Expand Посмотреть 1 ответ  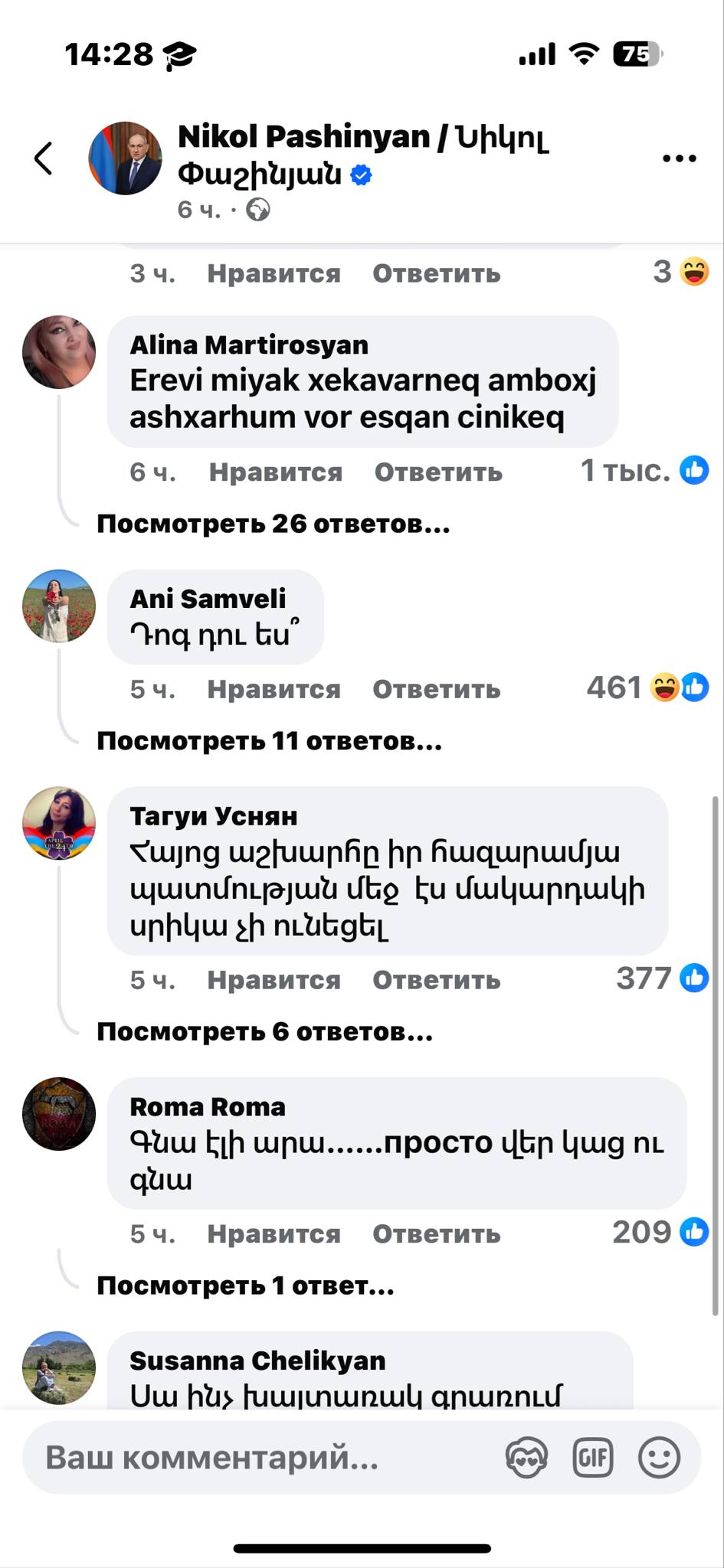245,1286
